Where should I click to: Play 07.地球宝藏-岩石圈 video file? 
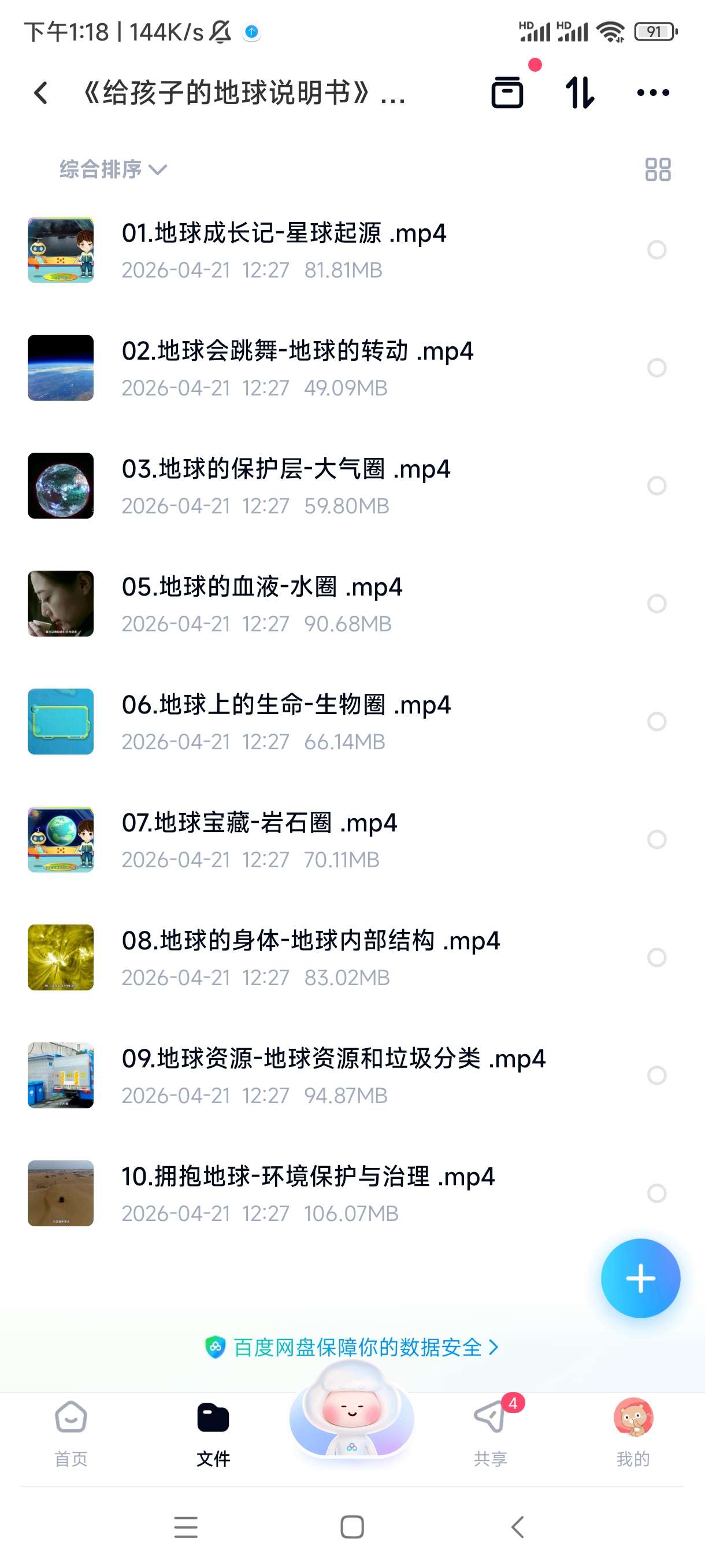261,823
